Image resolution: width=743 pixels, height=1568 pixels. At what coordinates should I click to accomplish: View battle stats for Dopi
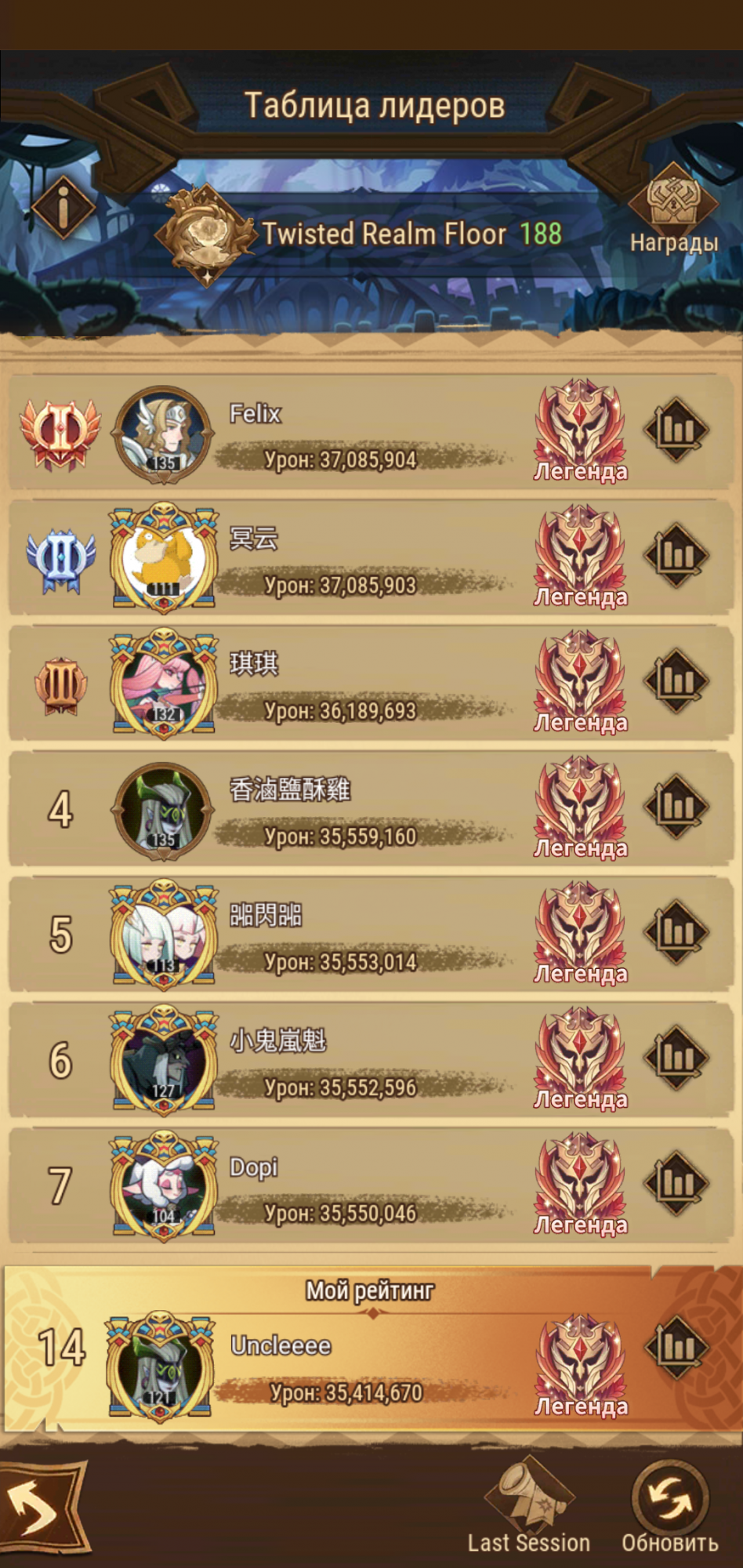tap(676, 1183)
